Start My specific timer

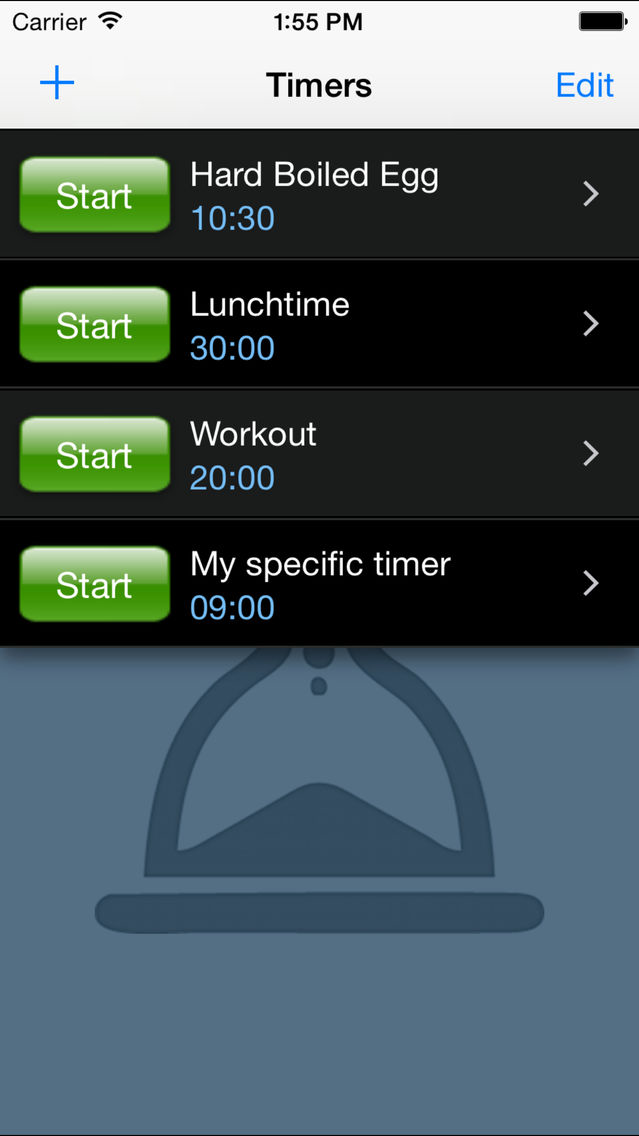[95, 584]
